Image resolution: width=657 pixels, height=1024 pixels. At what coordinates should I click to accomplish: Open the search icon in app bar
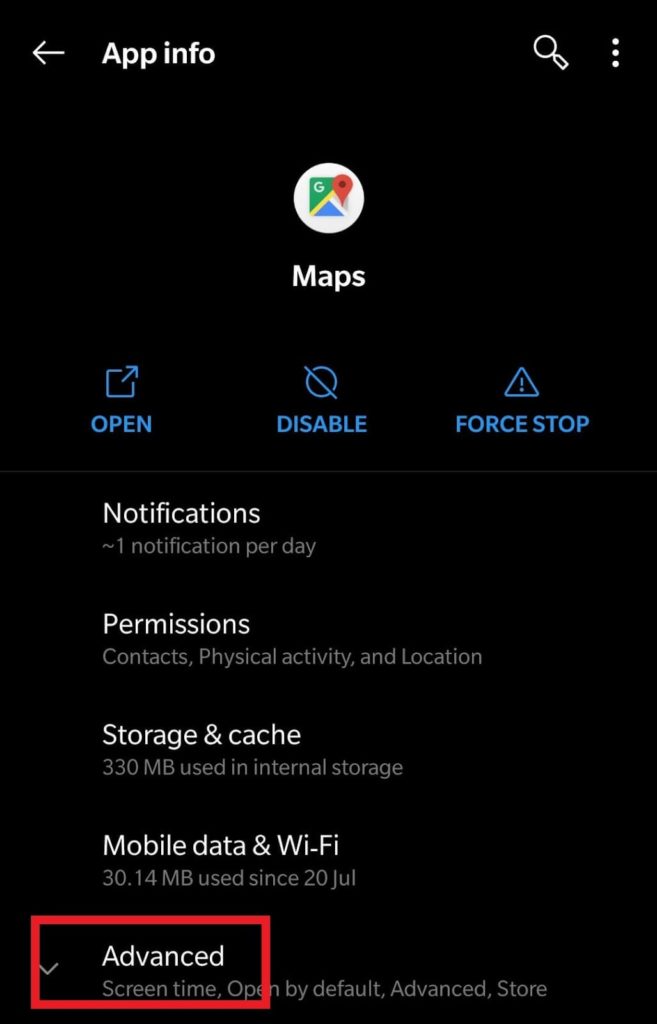point(551,54)
